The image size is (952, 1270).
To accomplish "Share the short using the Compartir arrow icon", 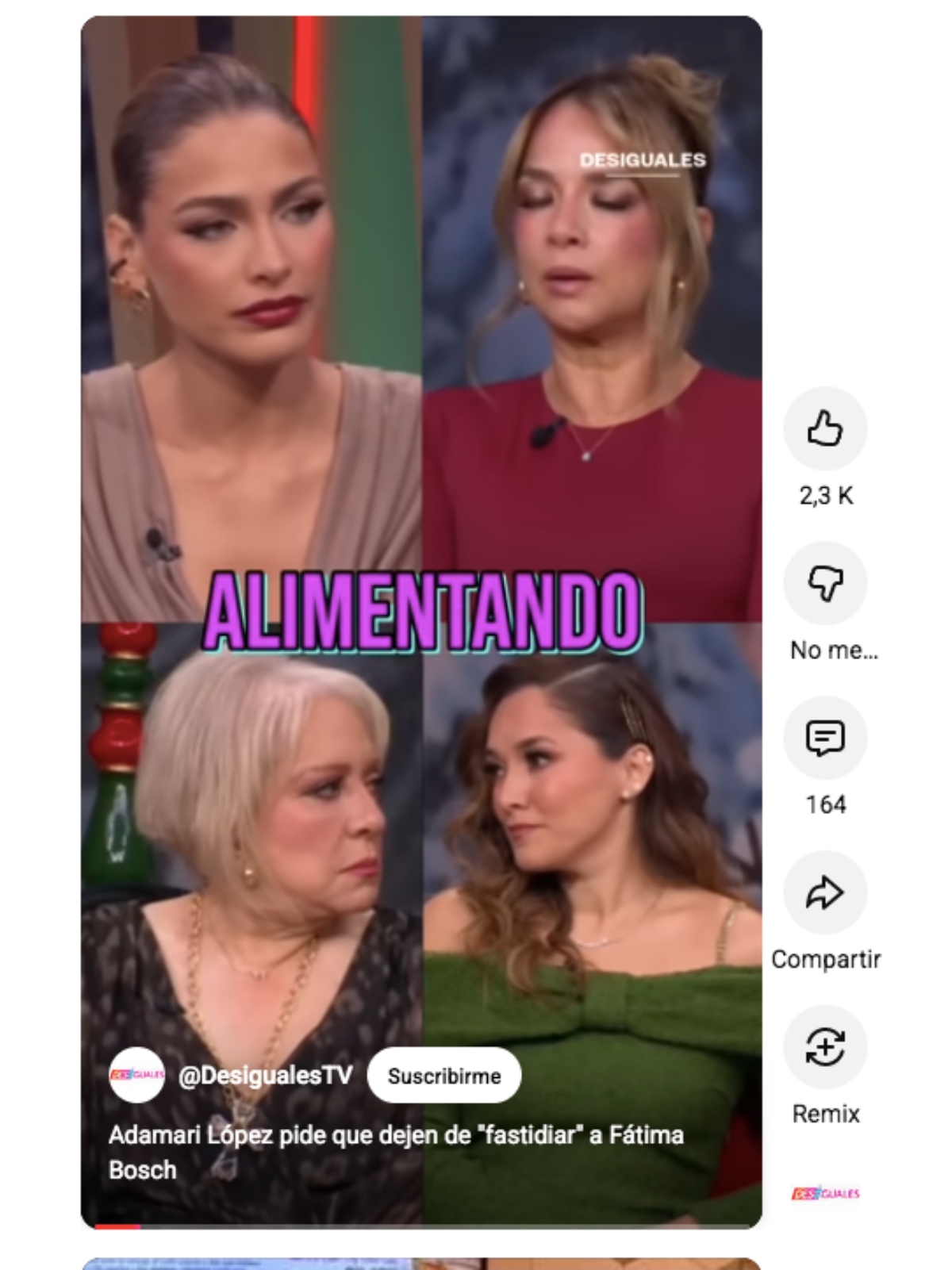I will tap(825, 891).
